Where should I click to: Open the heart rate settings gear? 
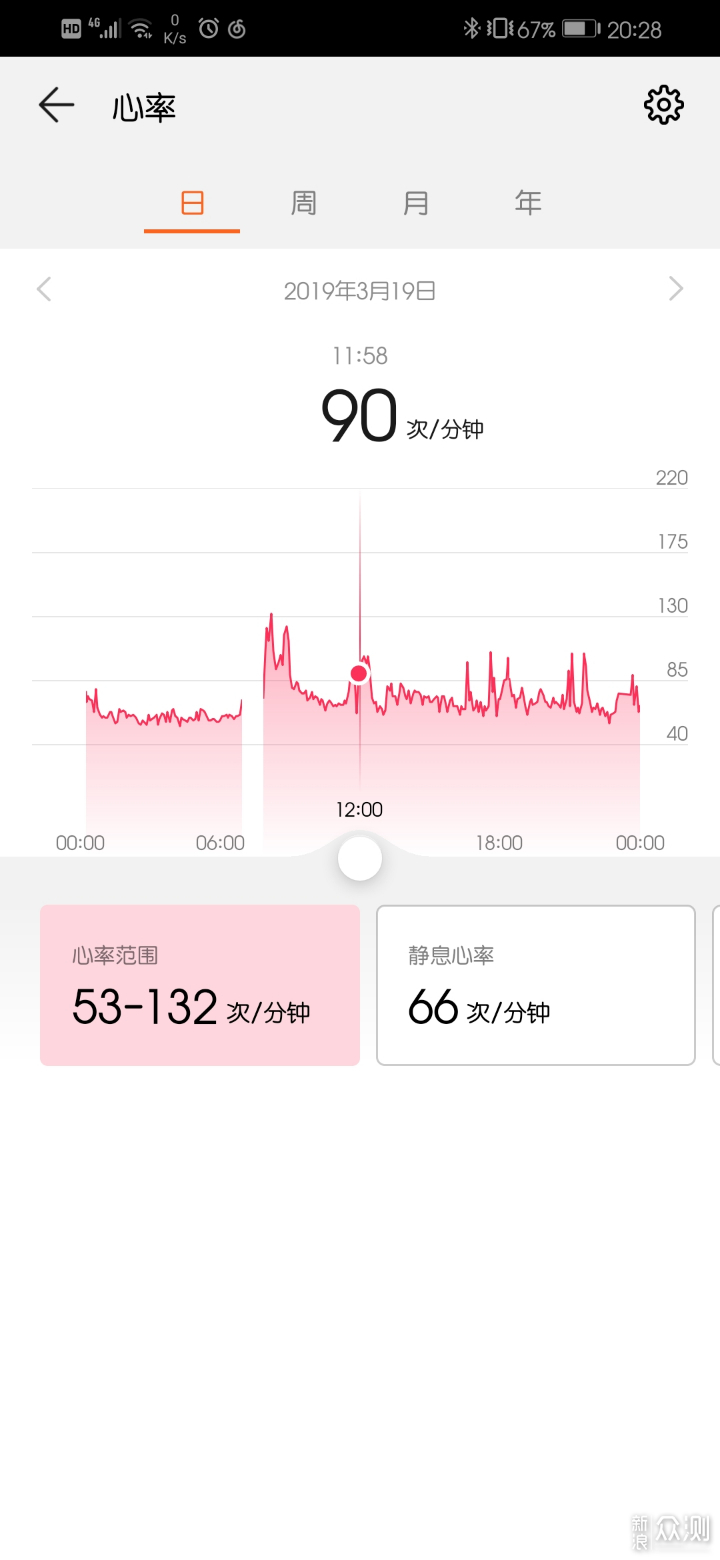point(663,105)
